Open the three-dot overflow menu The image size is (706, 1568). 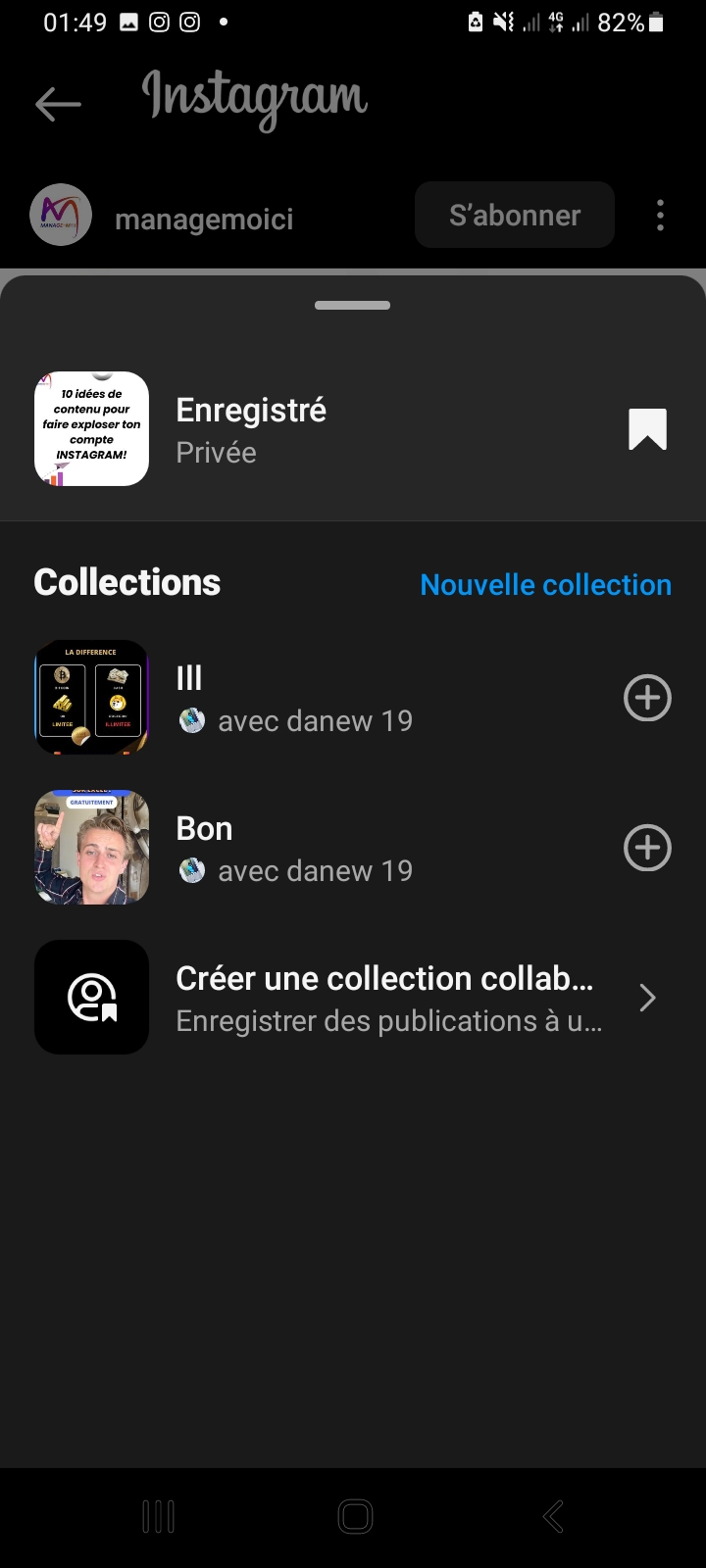pyautogui.click(x=661, y=216)
